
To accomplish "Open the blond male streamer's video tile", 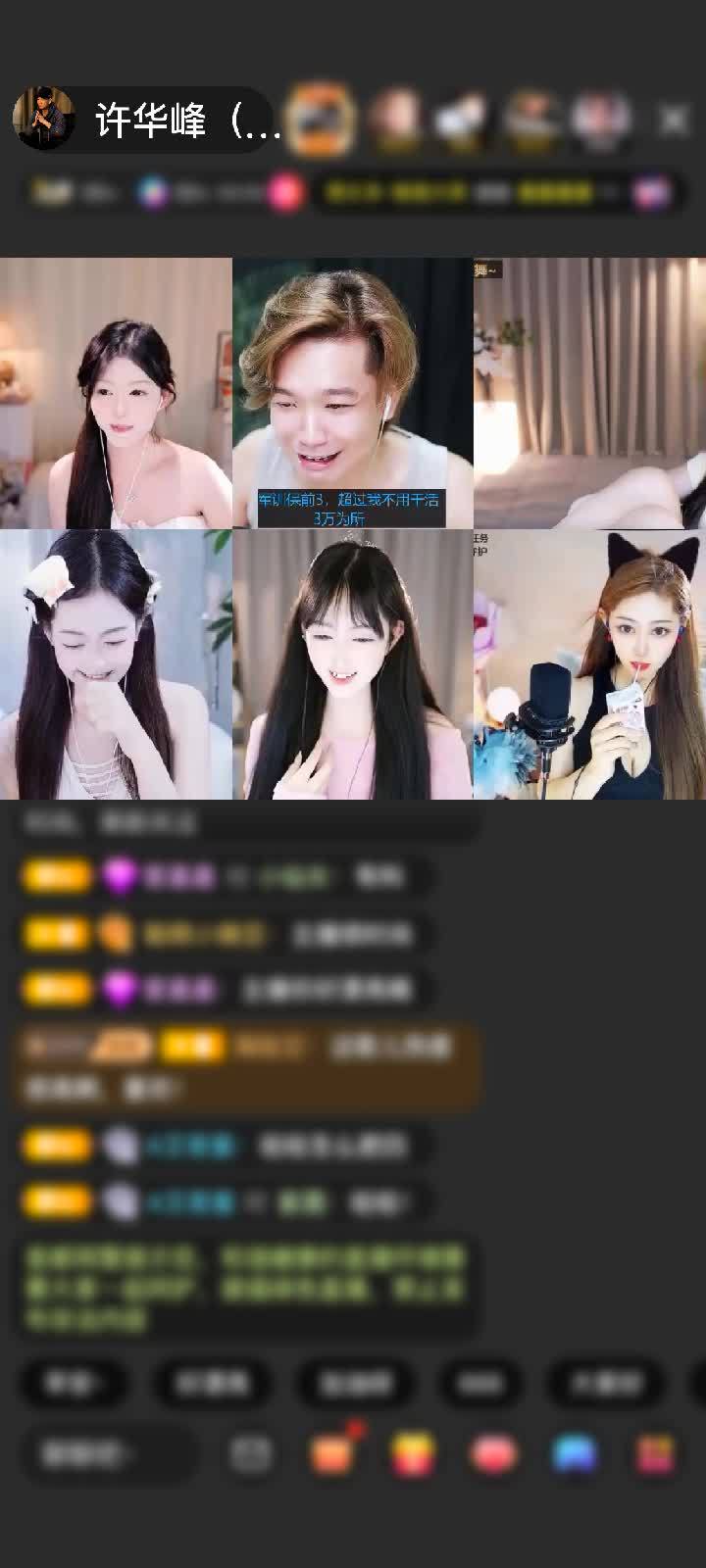I will (x=352, y=393).
